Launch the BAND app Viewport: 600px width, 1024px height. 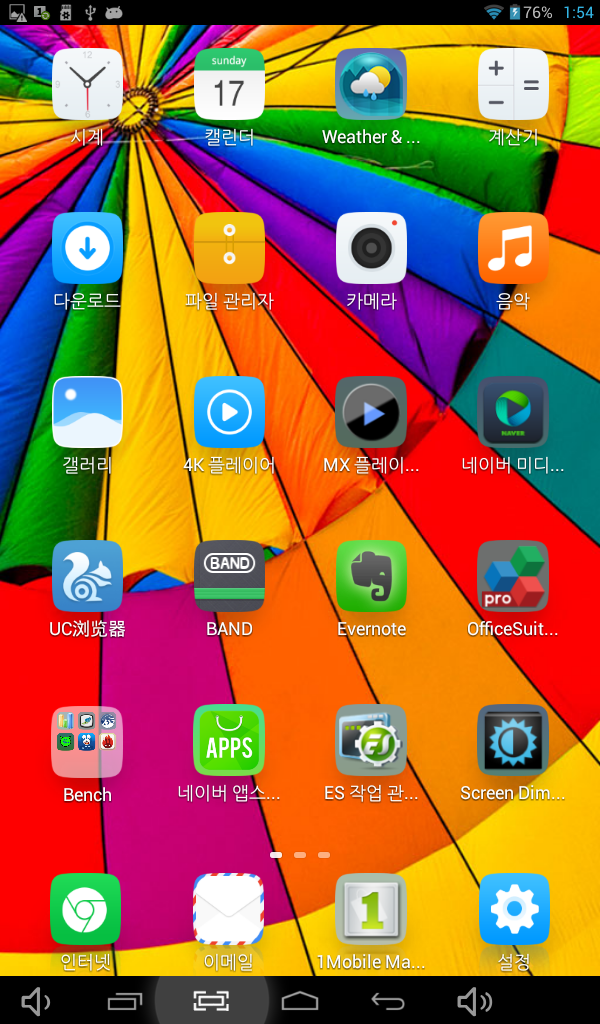tap(229, 576)
